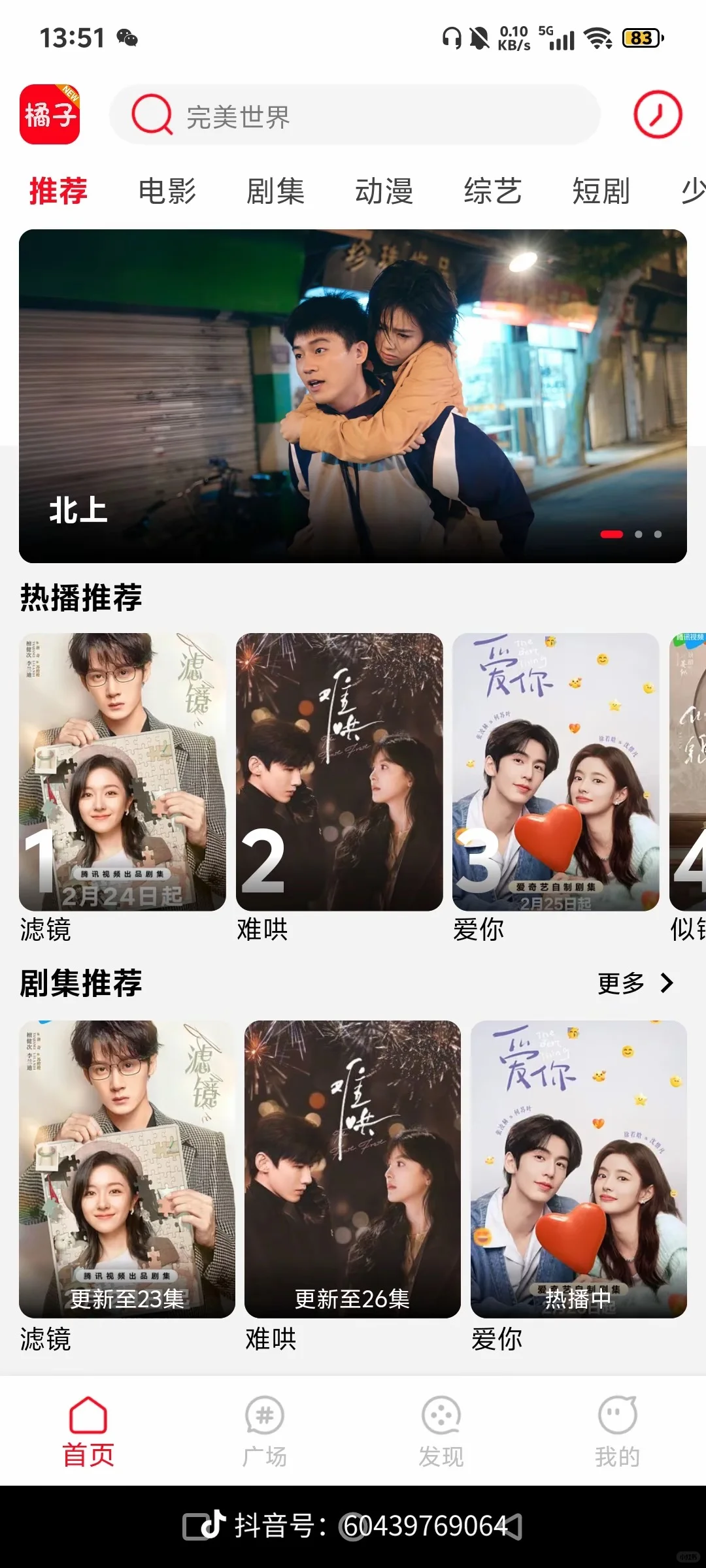This screenshot has width=706, height=1568.
Task: Open watch history clock icon
Action: tap(658, 115)
